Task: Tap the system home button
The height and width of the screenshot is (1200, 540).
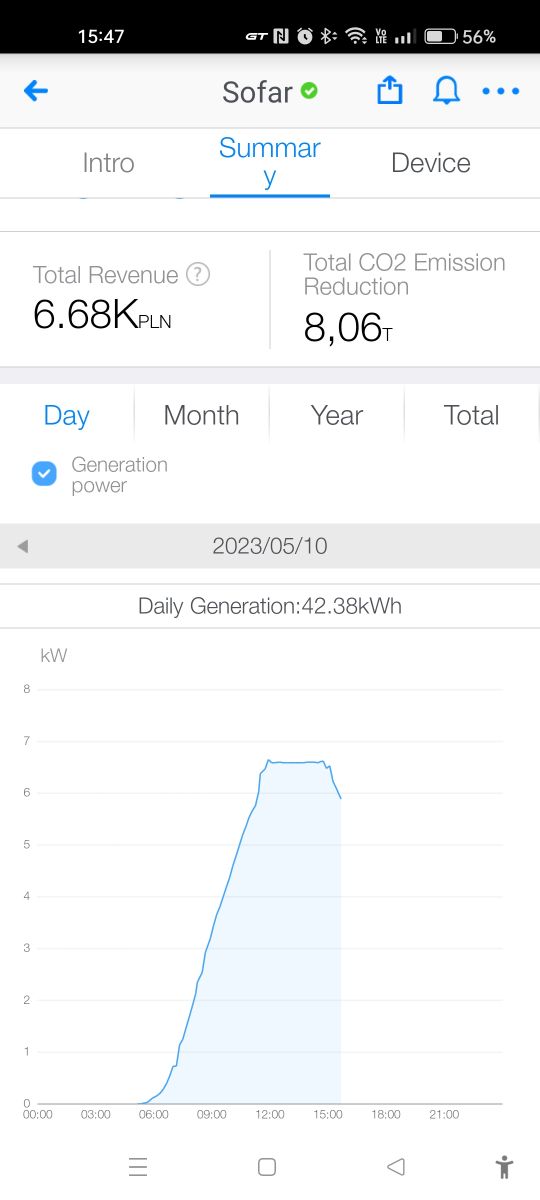Action: click(267, 1166)
